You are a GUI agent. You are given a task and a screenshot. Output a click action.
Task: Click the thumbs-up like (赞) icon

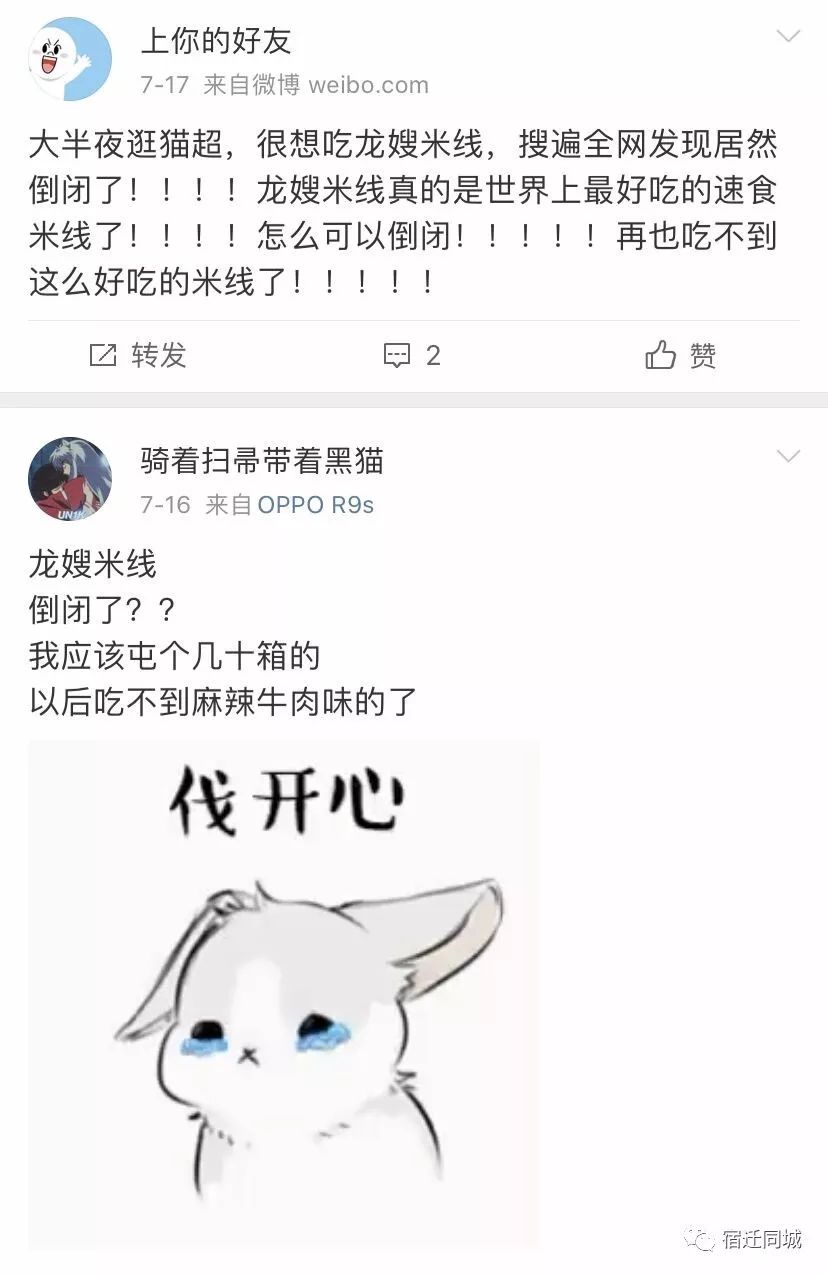click(x=660, y=355)
